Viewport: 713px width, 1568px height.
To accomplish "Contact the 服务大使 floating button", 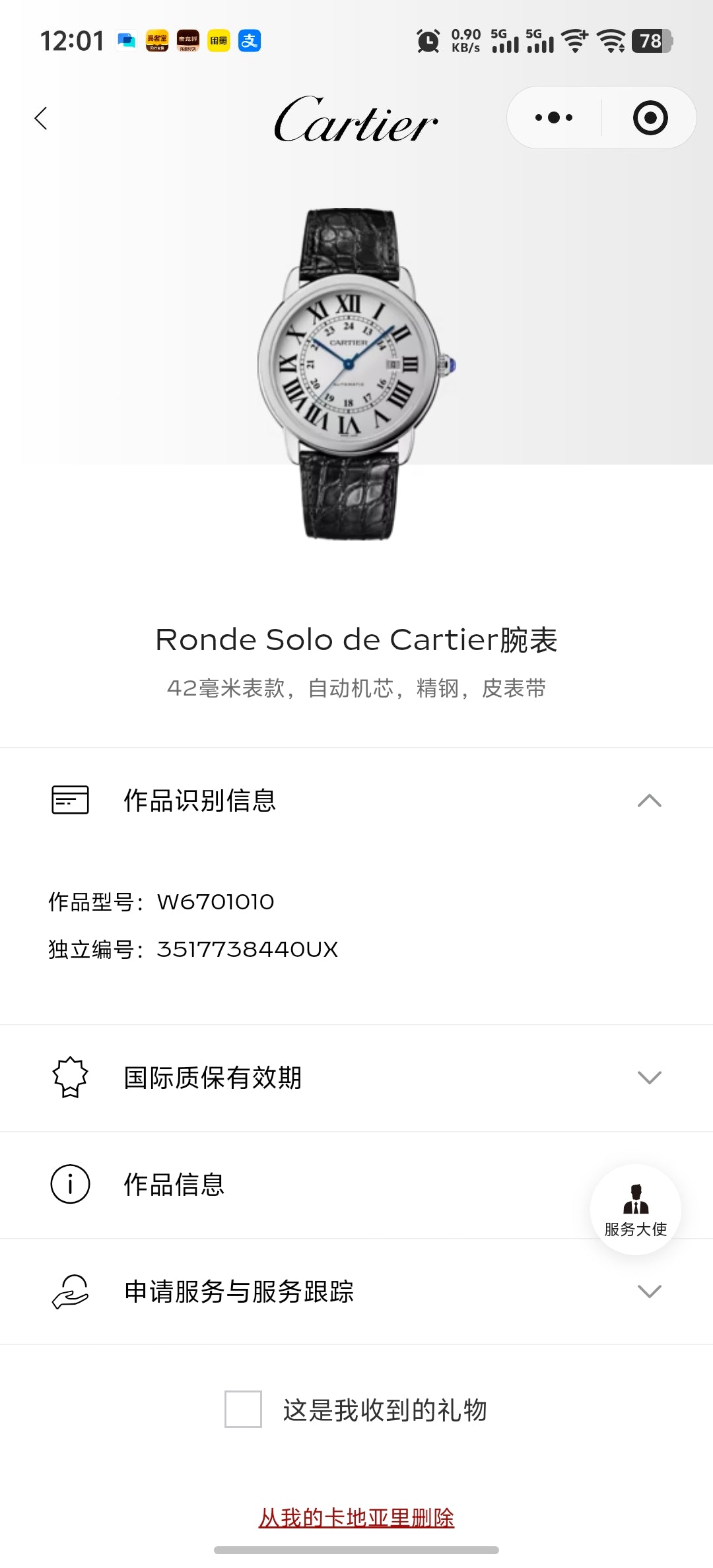I will tap(636, 1209).
